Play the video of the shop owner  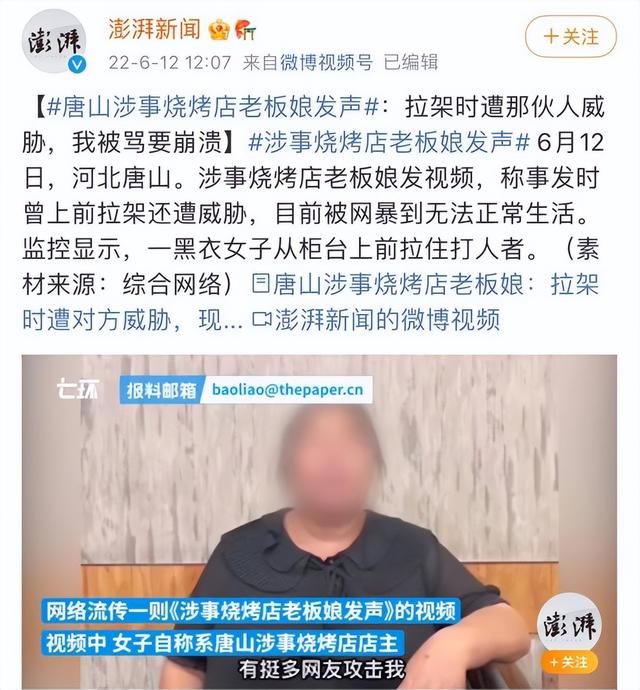[x=320, y=500]
